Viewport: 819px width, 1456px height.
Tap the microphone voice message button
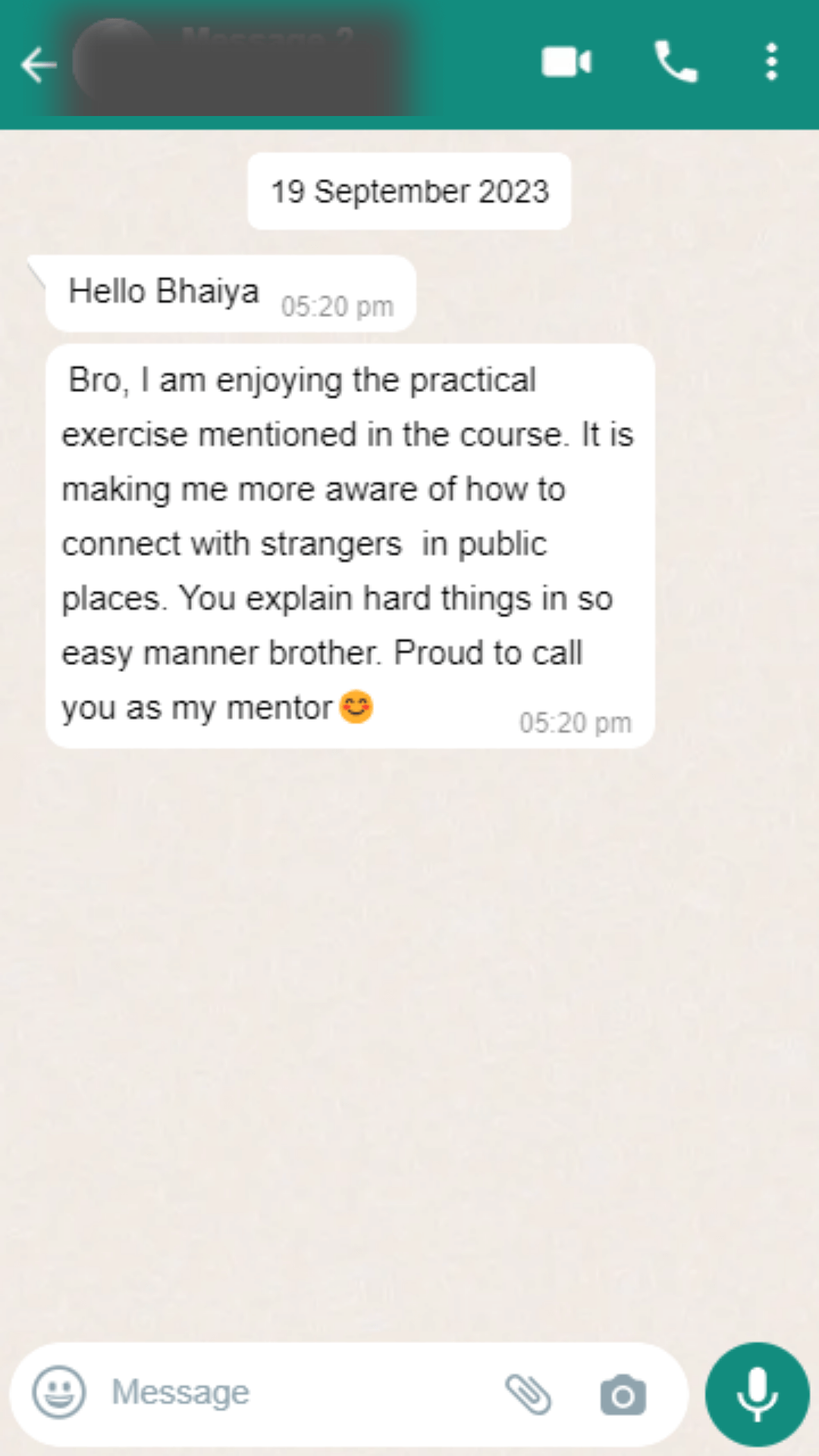[757, 1394]
